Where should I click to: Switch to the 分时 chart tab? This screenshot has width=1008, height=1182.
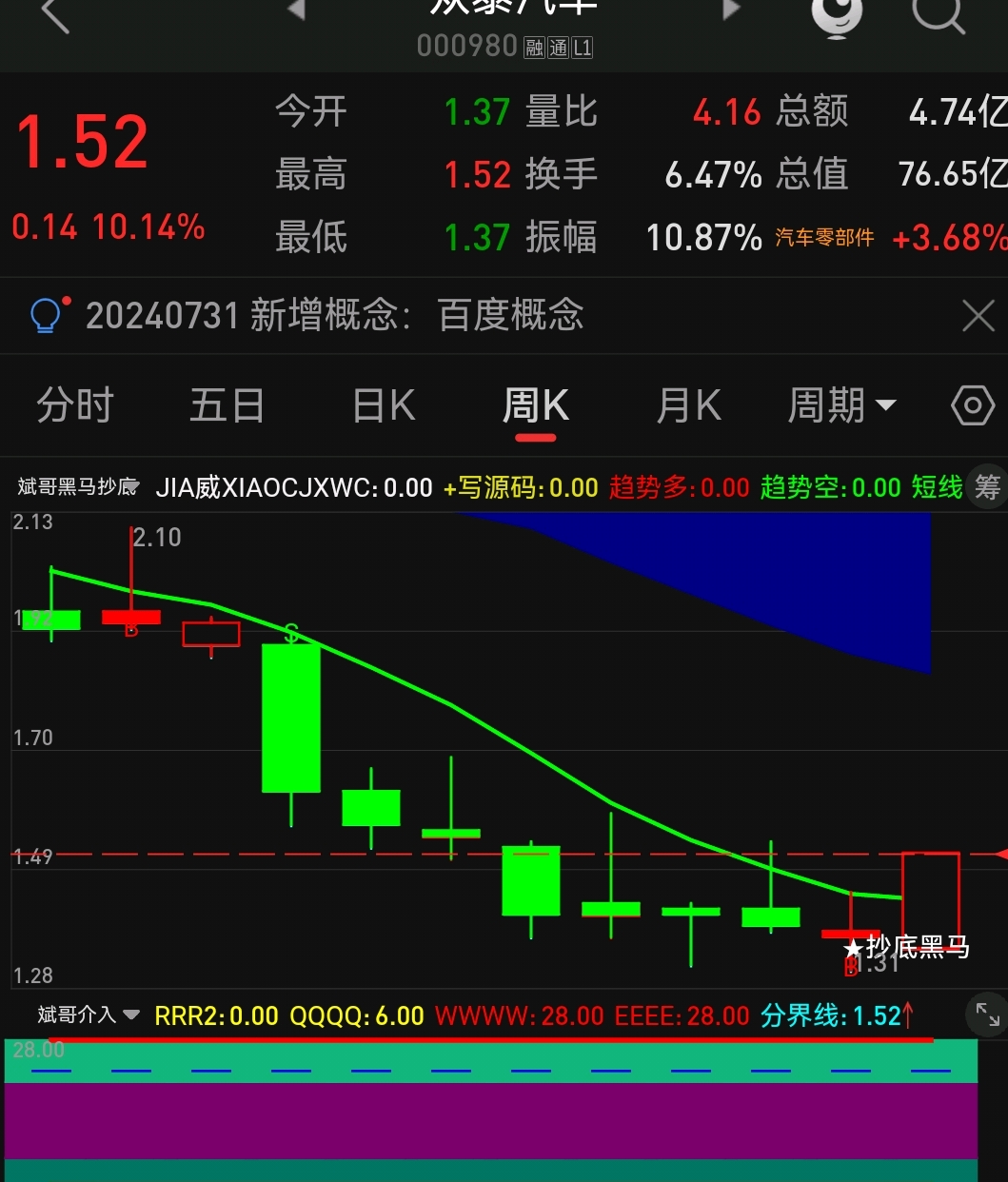tap(75, 406)
